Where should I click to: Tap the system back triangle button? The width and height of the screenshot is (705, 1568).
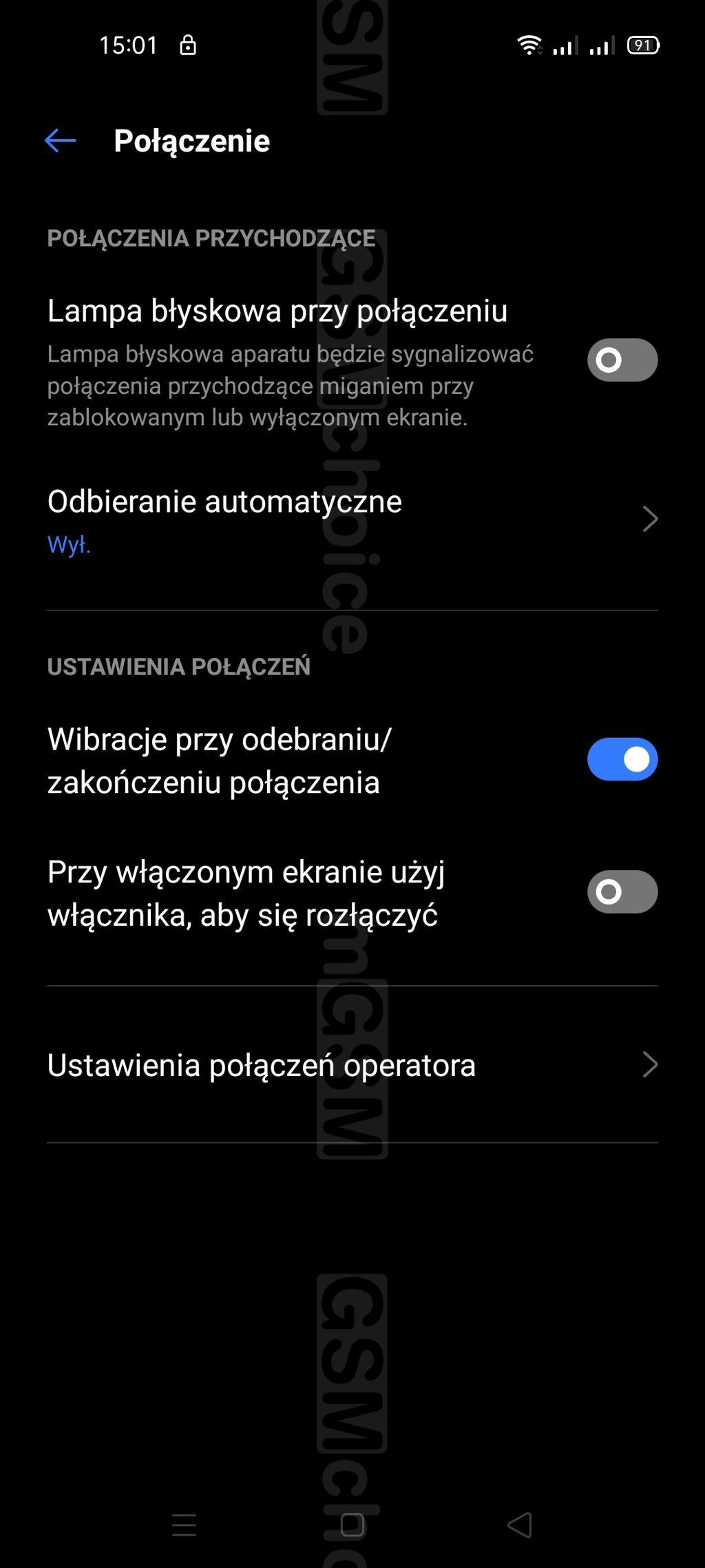[520, 1525]
